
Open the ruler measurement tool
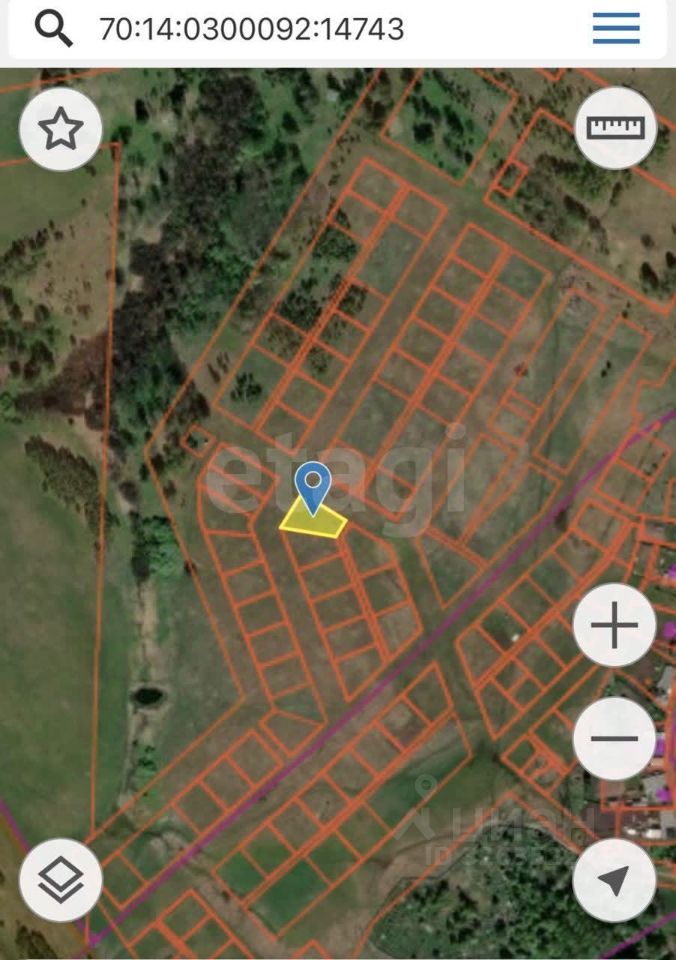(615, 128)
